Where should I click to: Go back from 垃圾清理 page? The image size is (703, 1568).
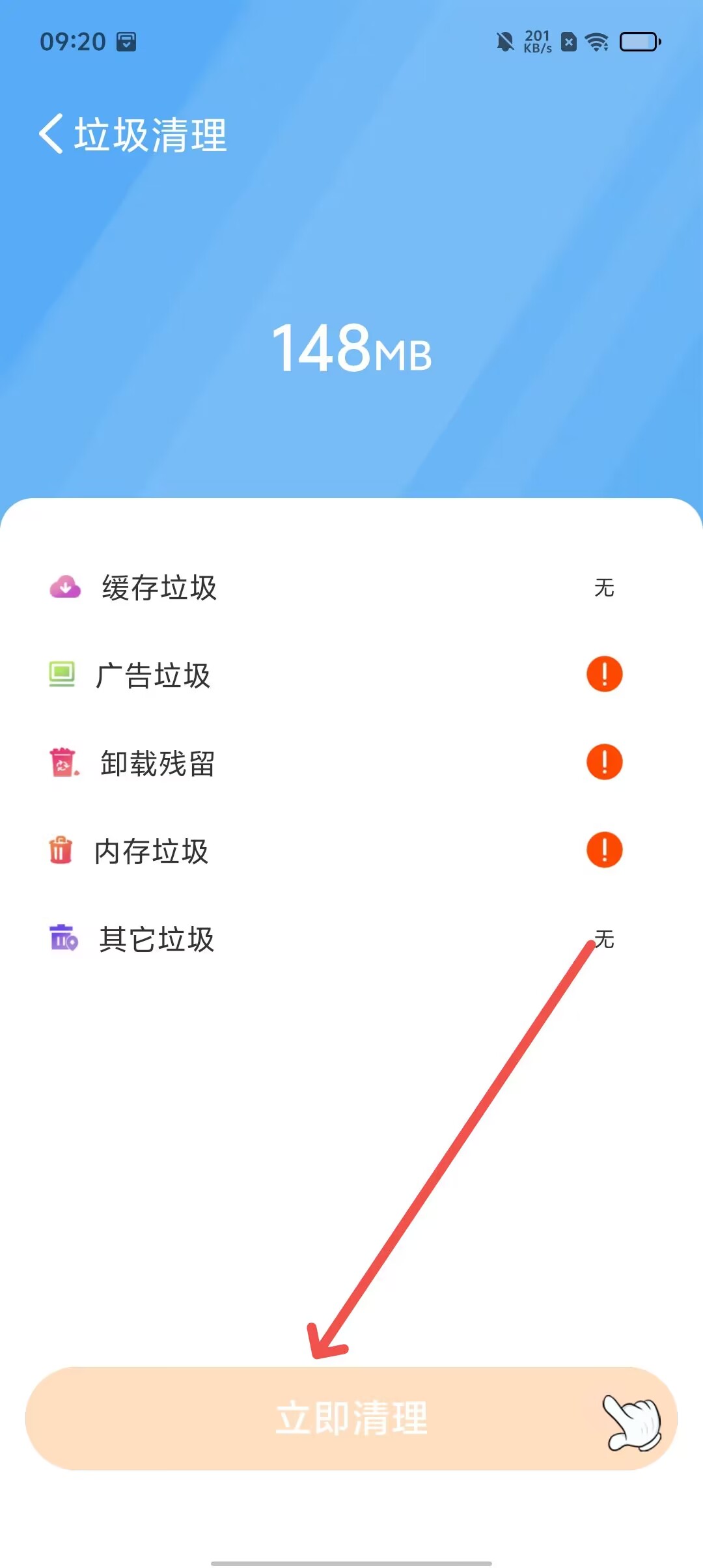point(51,133)
